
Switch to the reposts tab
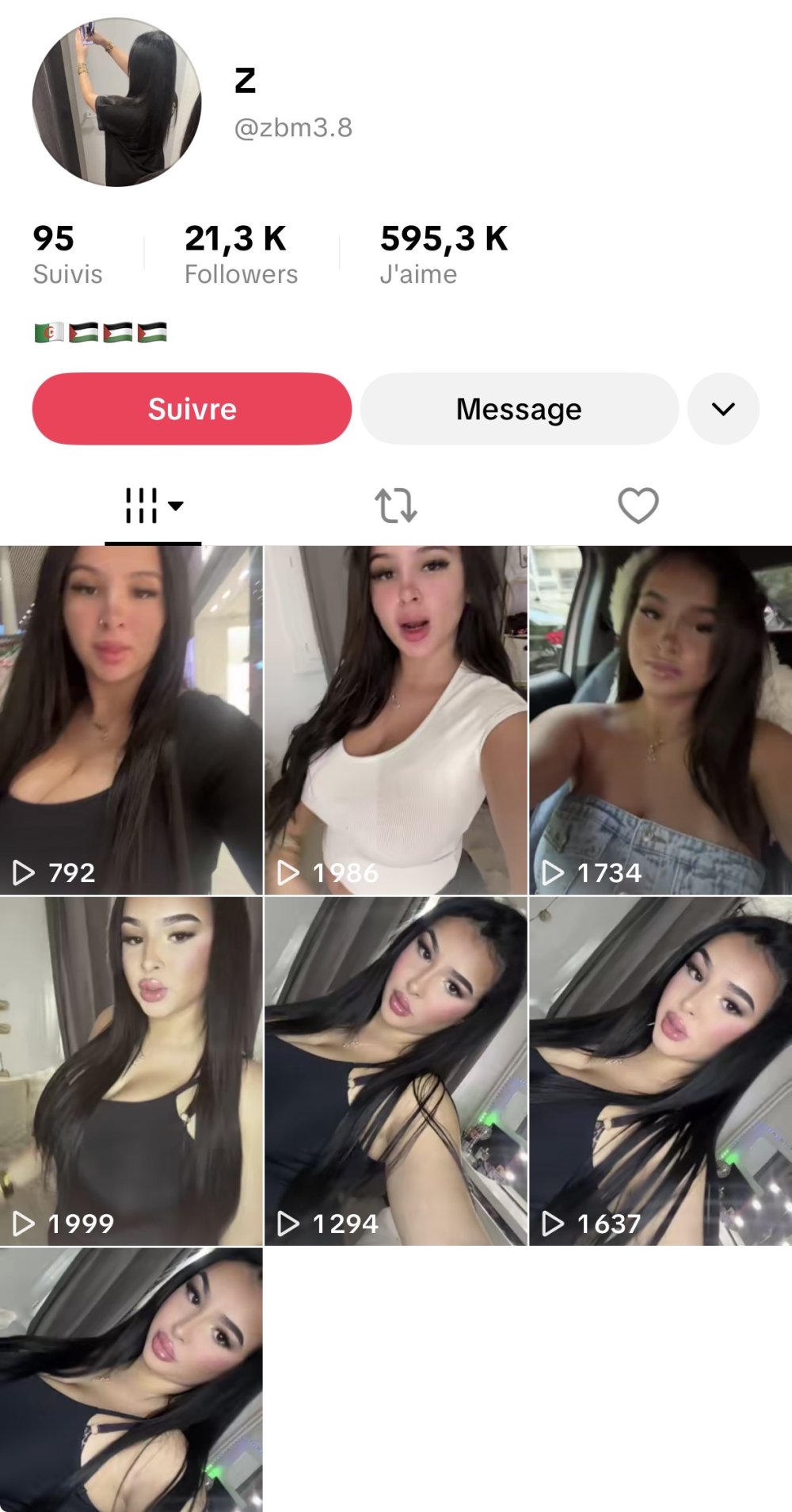pos(395,506)
